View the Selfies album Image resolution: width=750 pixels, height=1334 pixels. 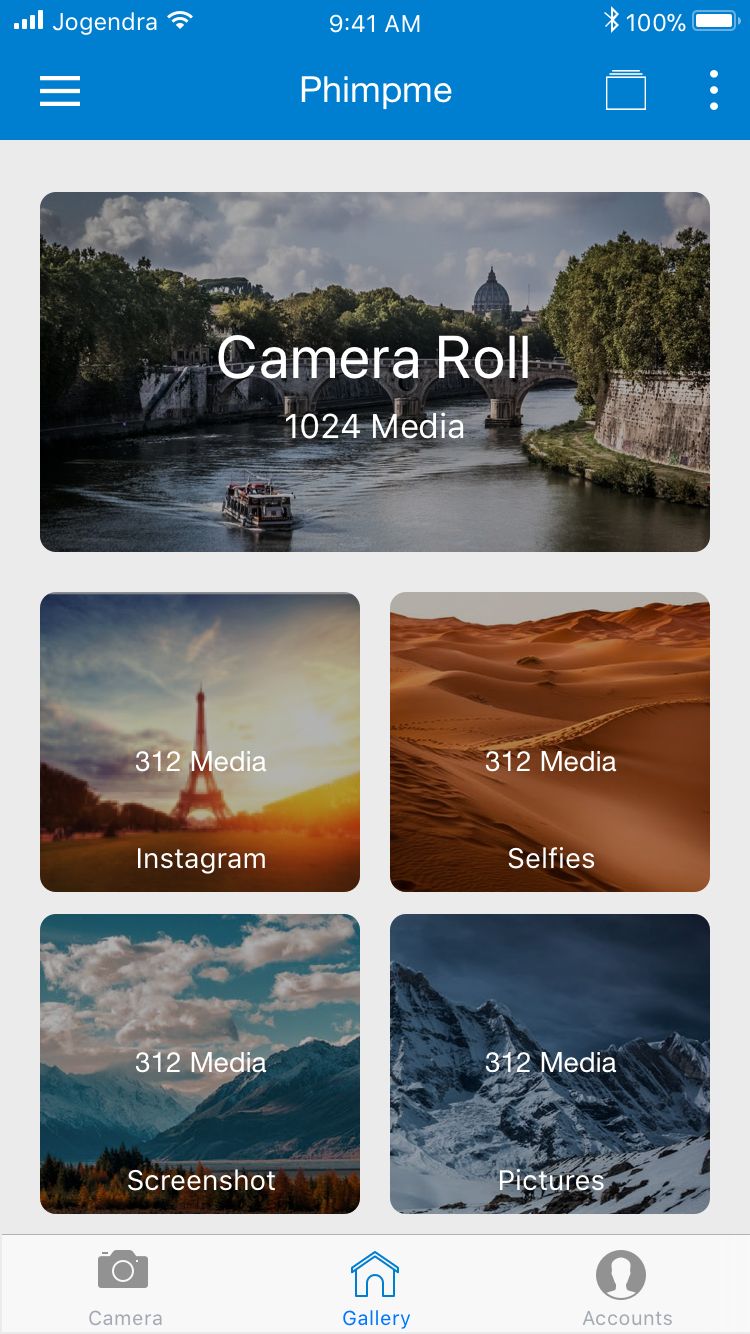(x=550, y=742)
